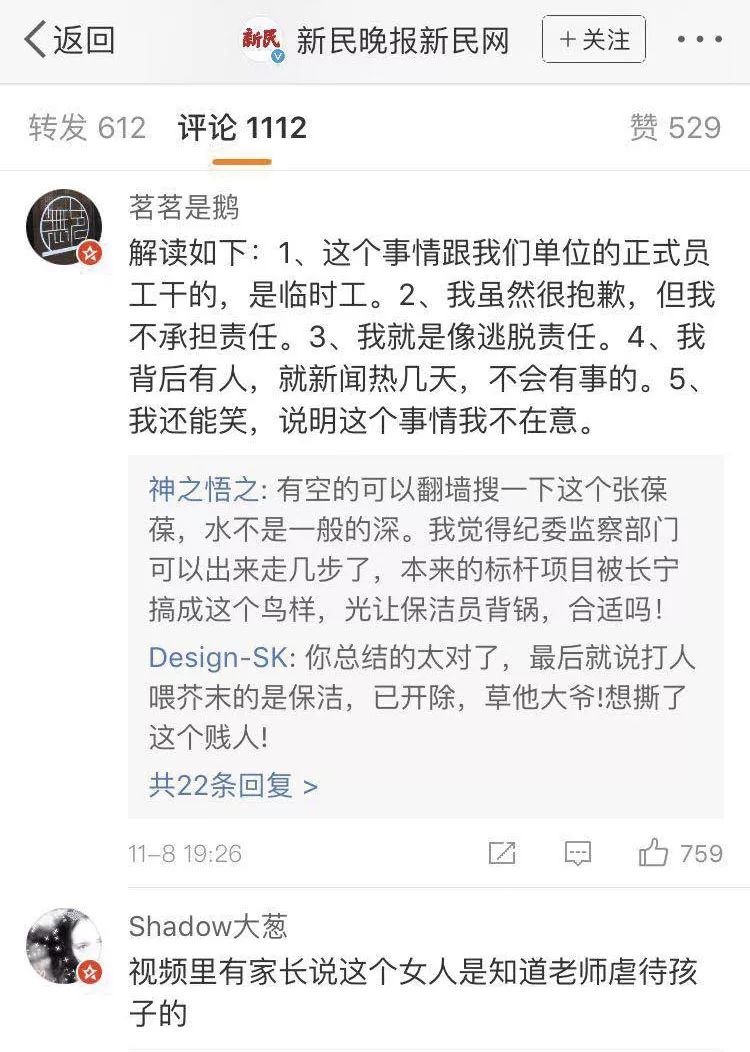Open Design-SK's profile link
Screen dimensions: 750x1052
(216, 658)
